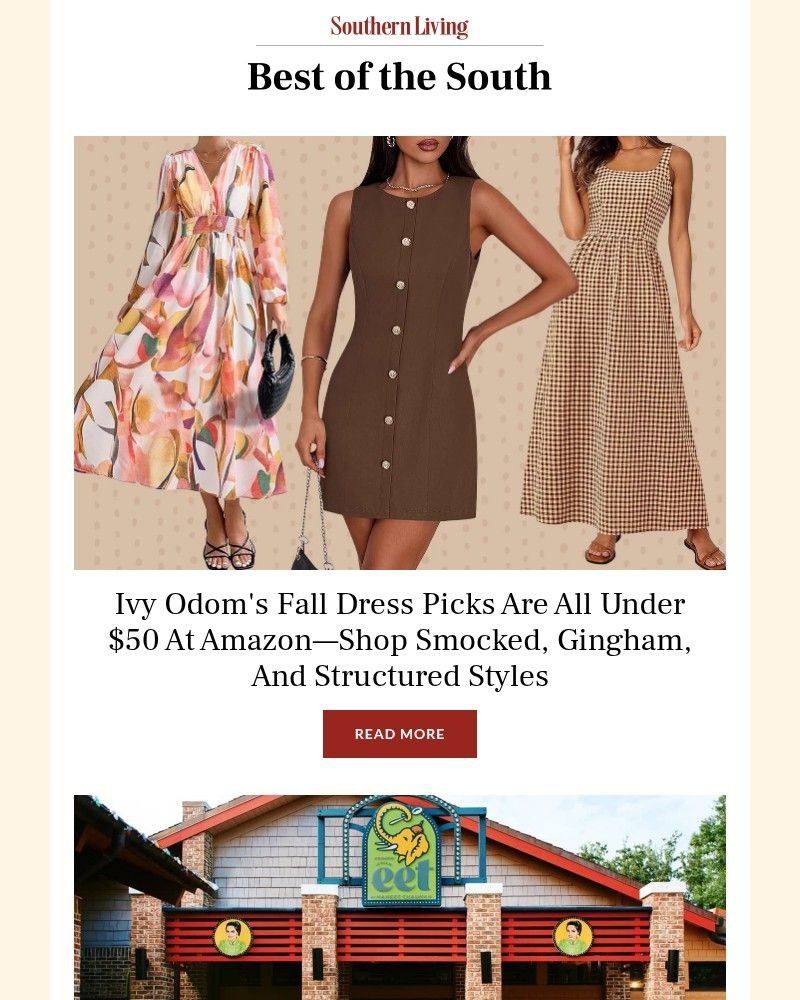
Task: Click the Southern Living logo
Action: click(399, 24)
